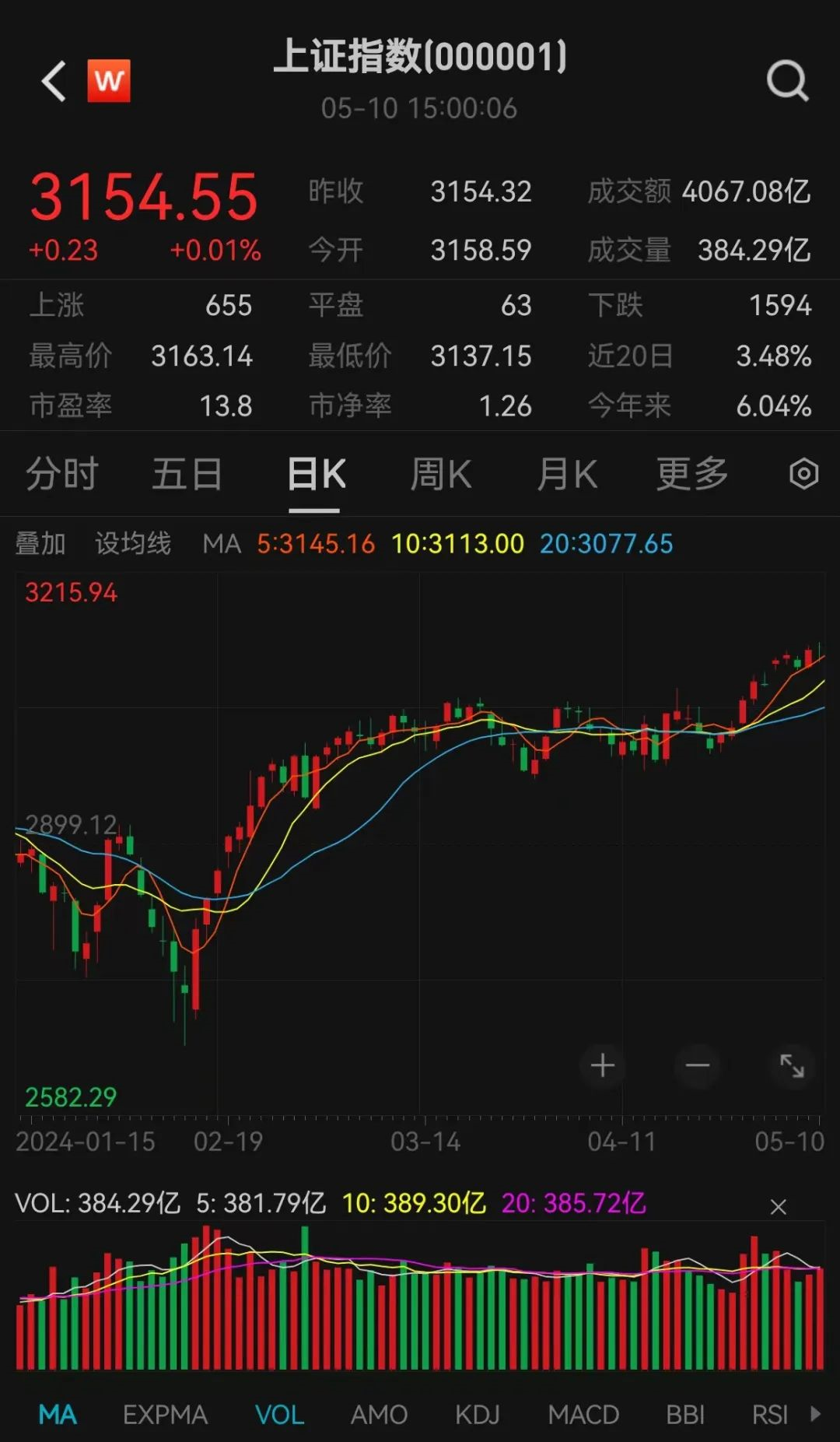Select the 月K tab
This screenshot has height=1442, width=840.
[x=567, y=474]
